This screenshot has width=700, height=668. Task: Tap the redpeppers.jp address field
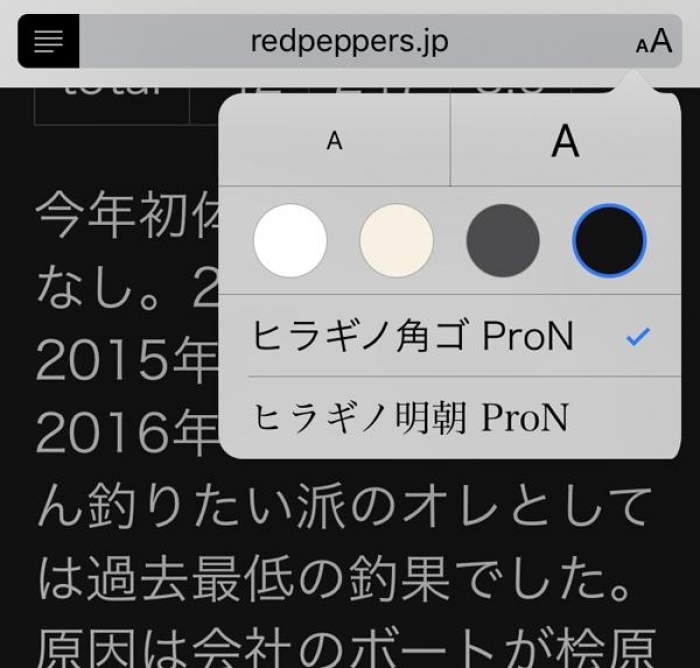coord(349,41)
